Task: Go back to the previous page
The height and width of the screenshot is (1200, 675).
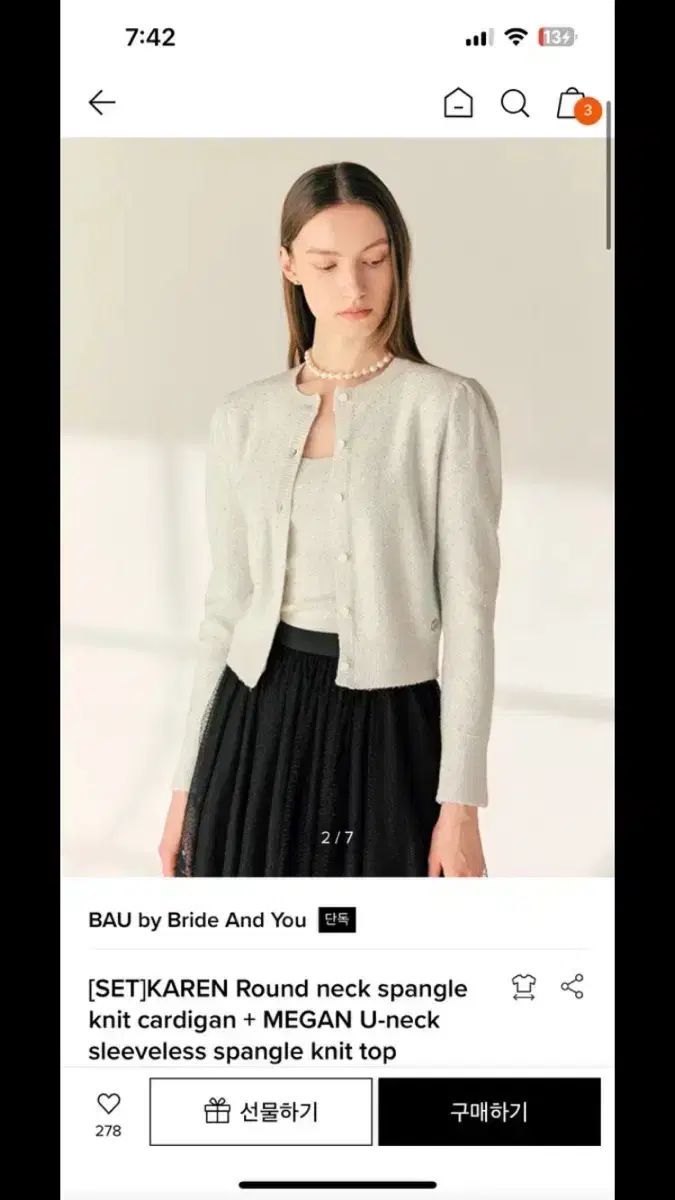Action: [x=102, y=103]
